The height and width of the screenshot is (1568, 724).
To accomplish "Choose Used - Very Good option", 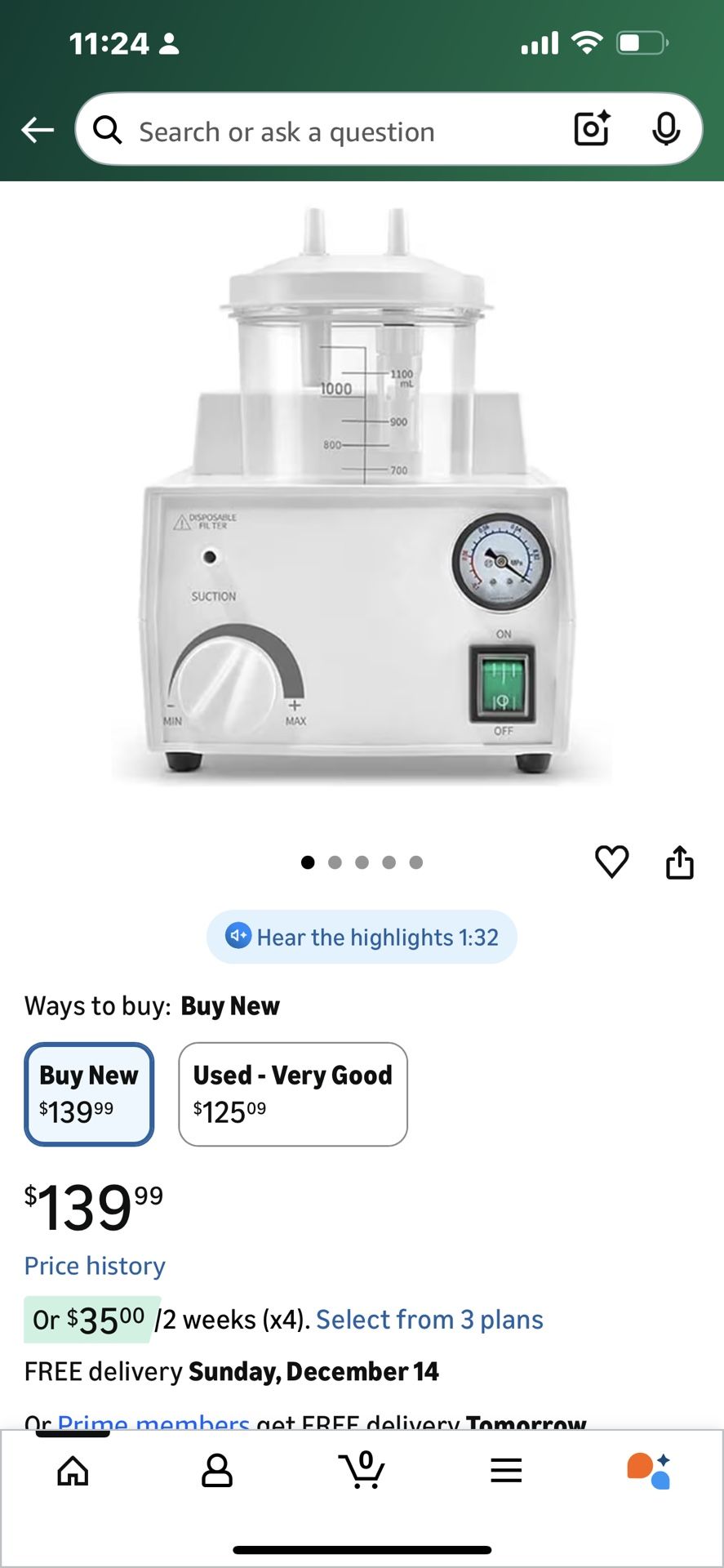I will (293, 1094).
